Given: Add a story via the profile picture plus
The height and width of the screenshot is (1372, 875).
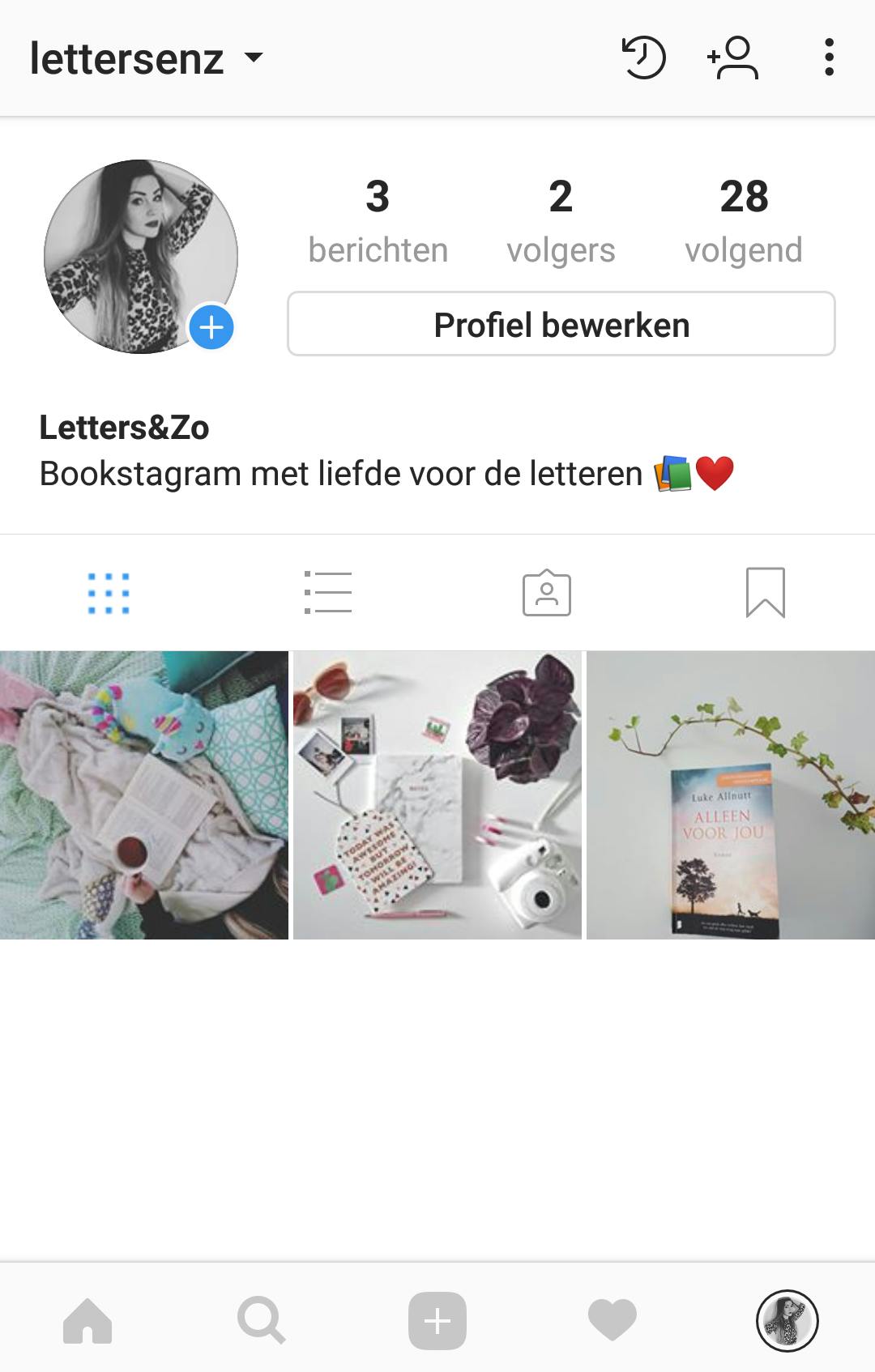Looking at the screenshot, I should pyautogui.click(x=211, y=327).
